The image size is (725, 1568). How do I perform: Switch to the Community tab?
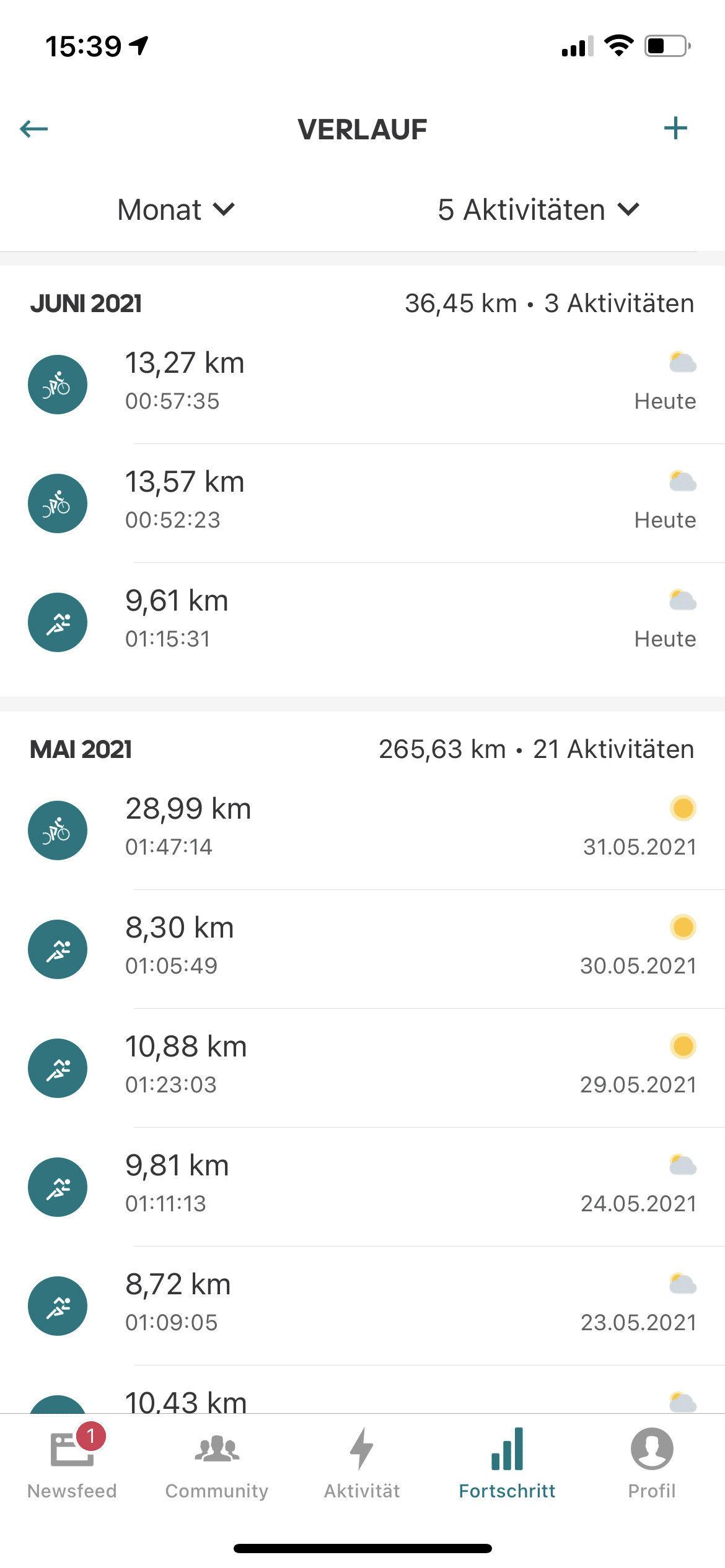click(x=217, y=1463)
